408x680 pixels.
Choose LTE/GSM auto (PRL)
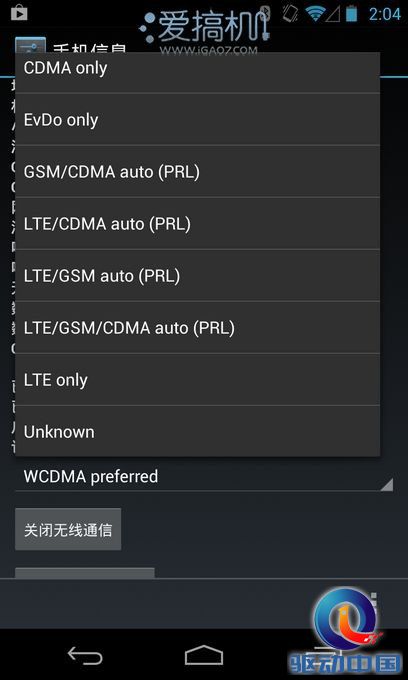(197, 276)
